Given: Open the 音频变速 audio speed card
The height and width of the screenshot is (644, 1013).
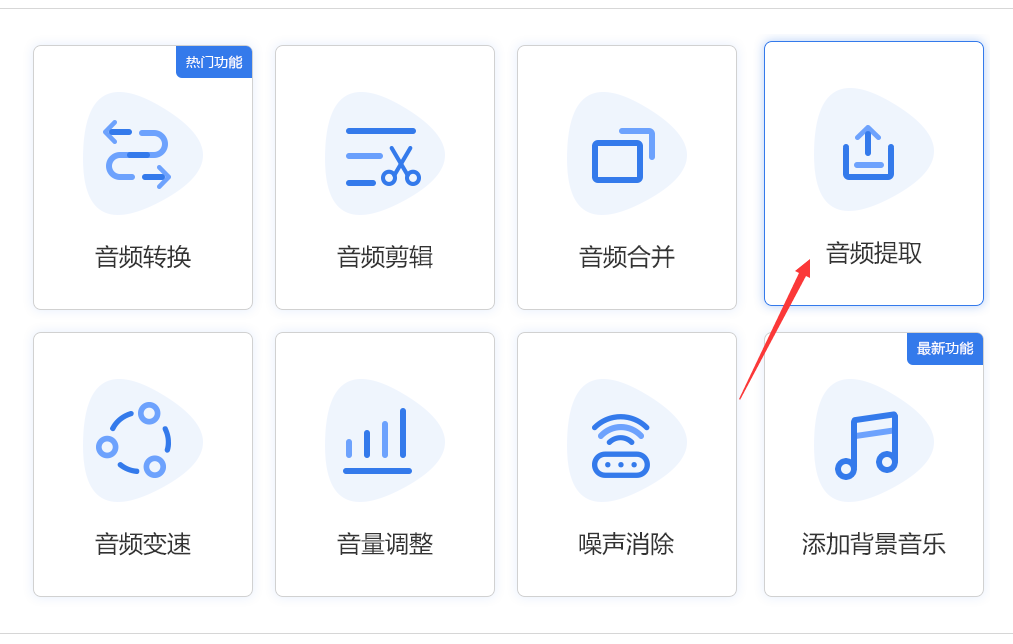Looking at the screenshot, I should click(x=143, y=465).
